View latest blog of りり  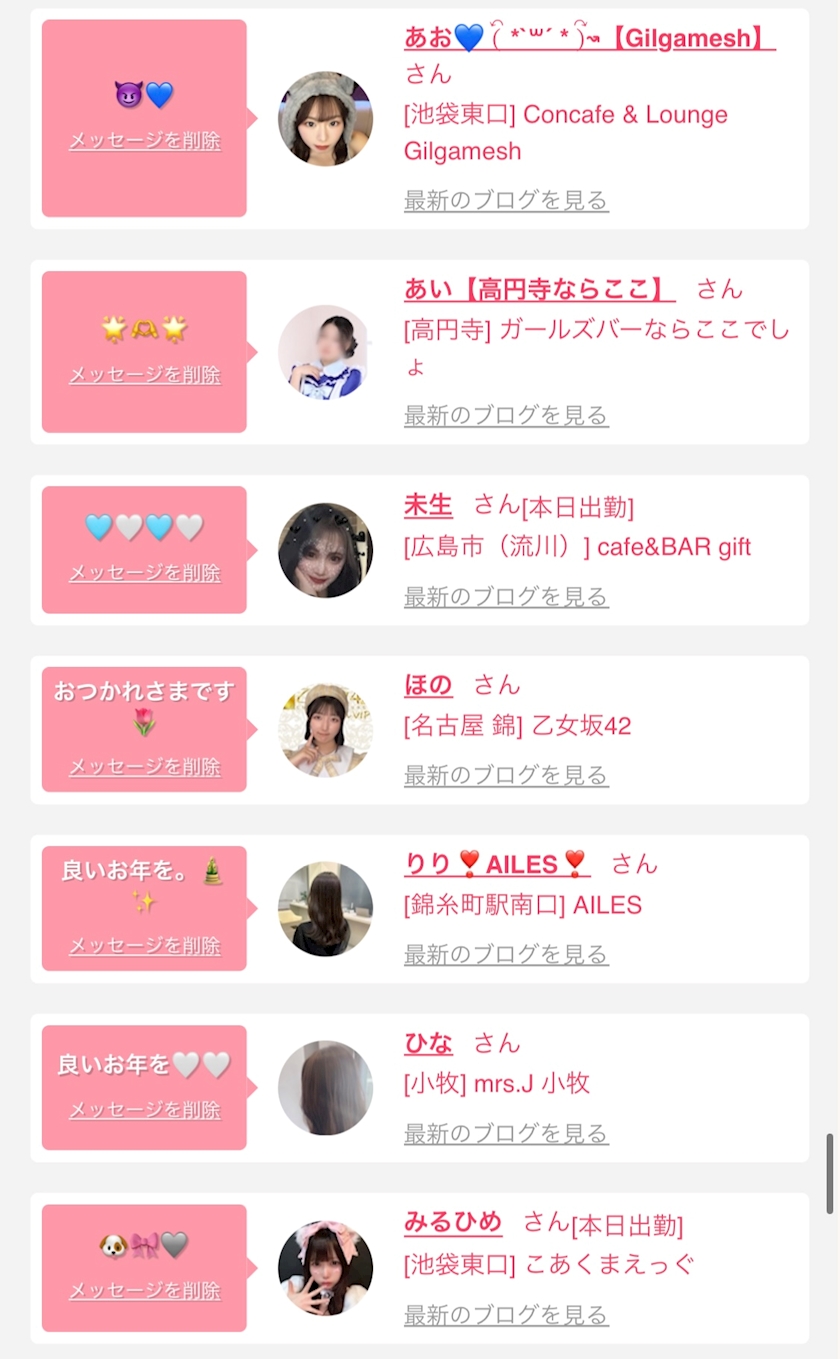(506, 955)
